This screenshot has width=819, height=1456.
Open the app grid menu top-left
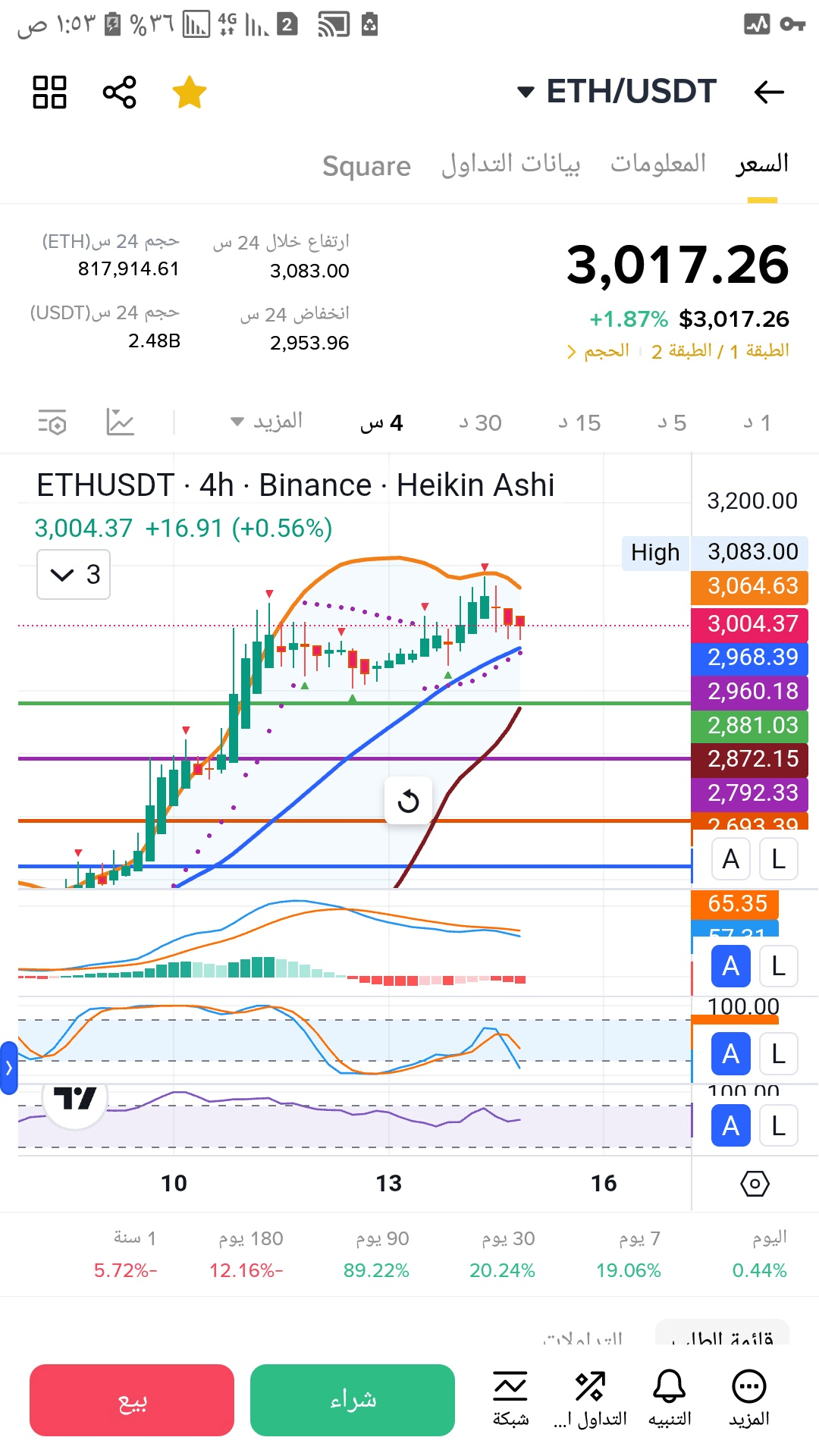pyautogui.click(x=49, y=93)
